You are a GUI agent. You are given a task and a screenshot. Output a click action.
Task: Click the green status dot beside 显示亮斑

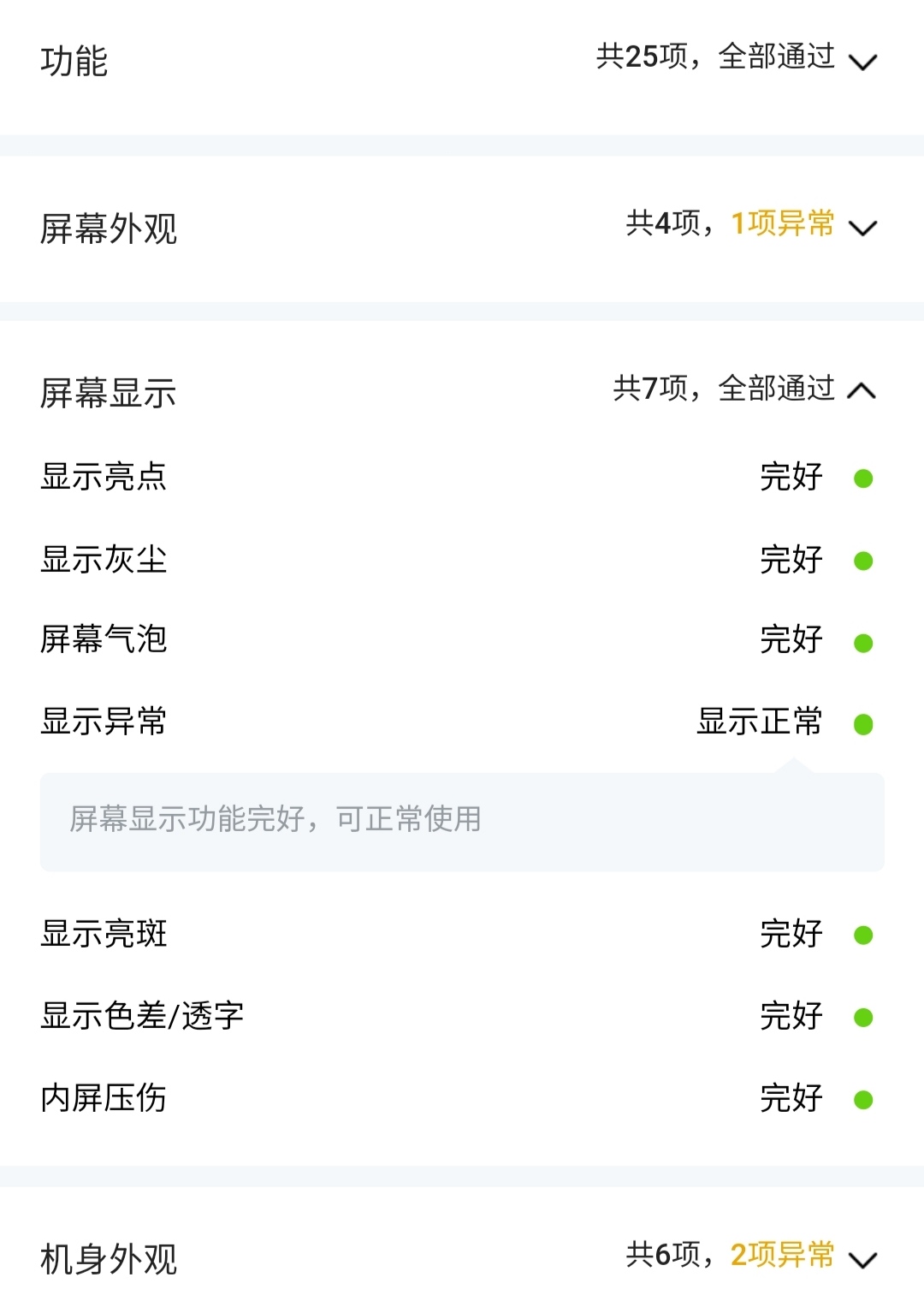click(863, 934)
